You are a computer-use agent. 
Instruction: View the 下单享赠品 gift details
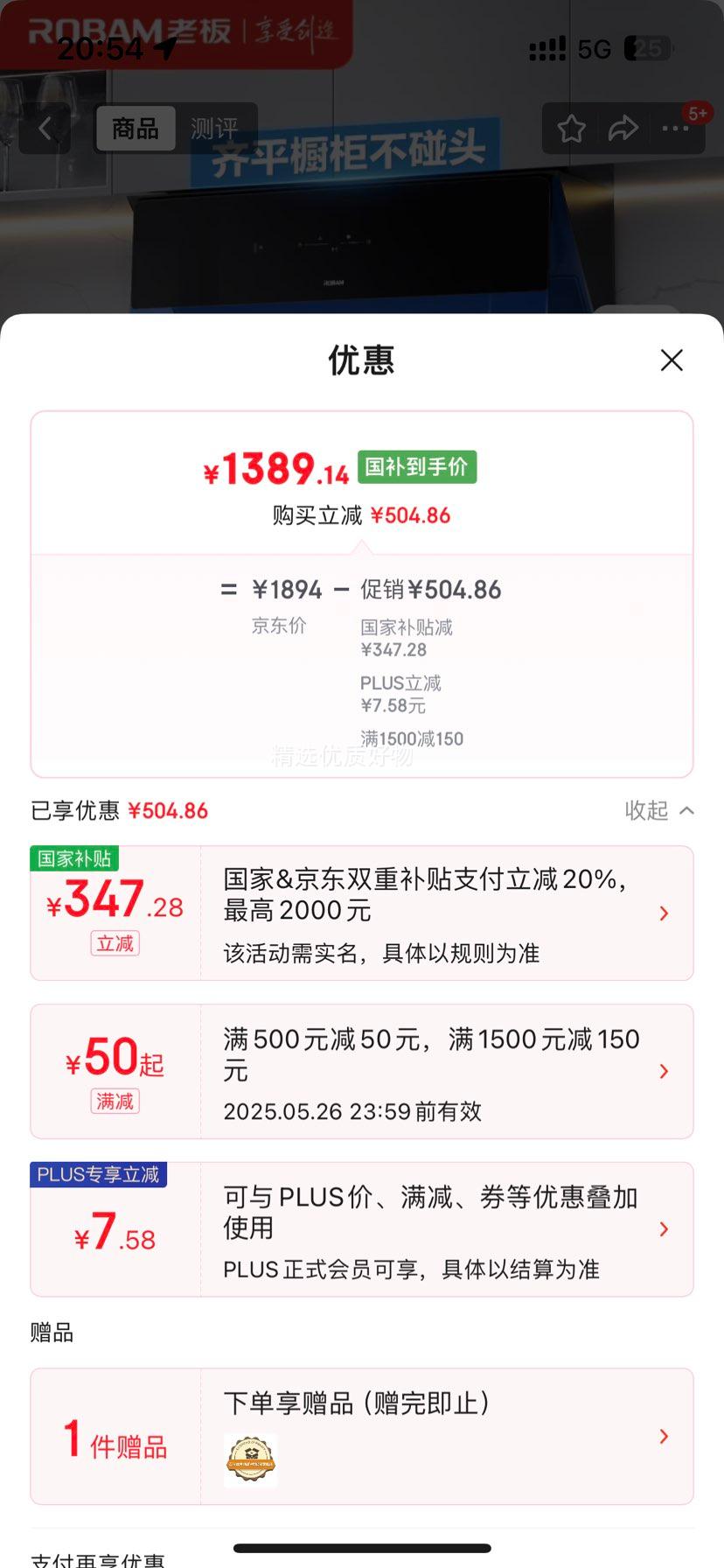click(362, 1436)
